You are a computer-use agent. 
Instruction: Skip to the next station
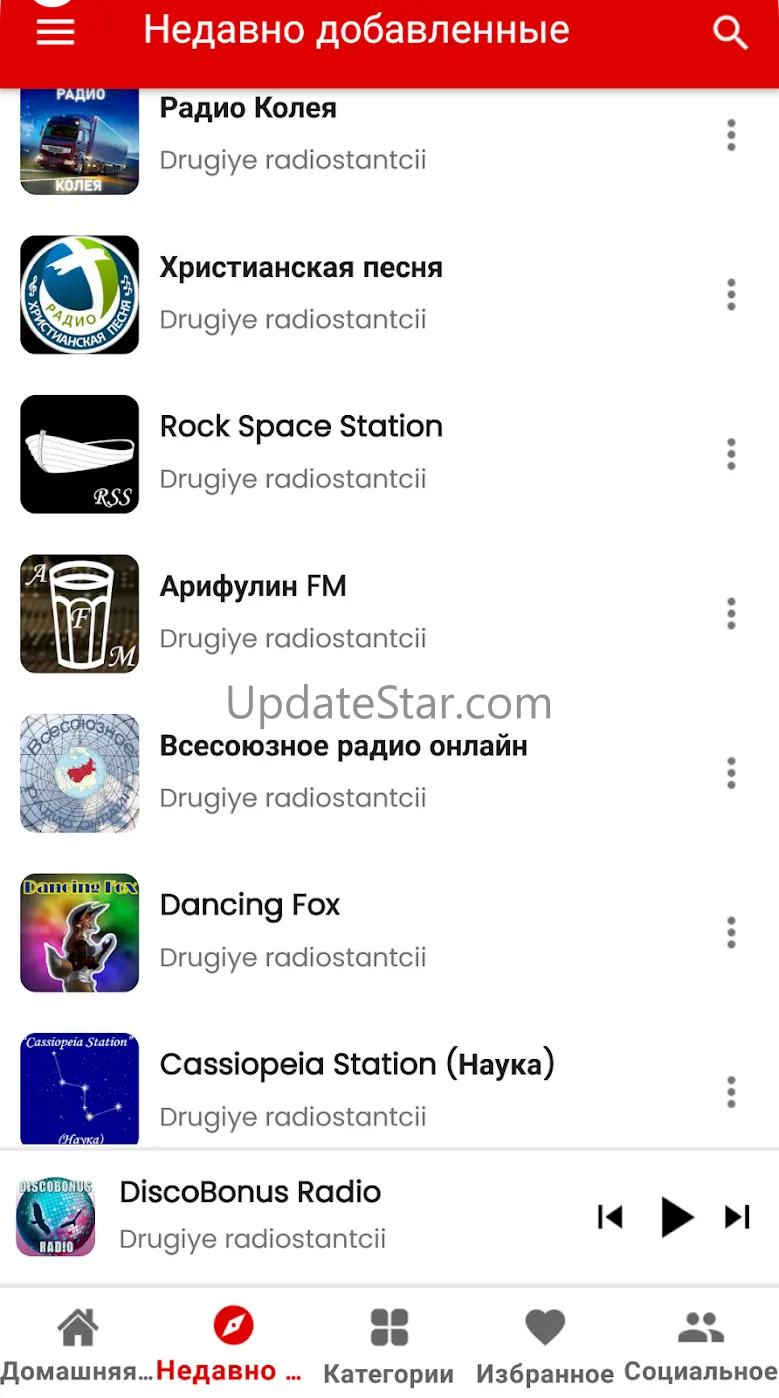click(737, 1217)
